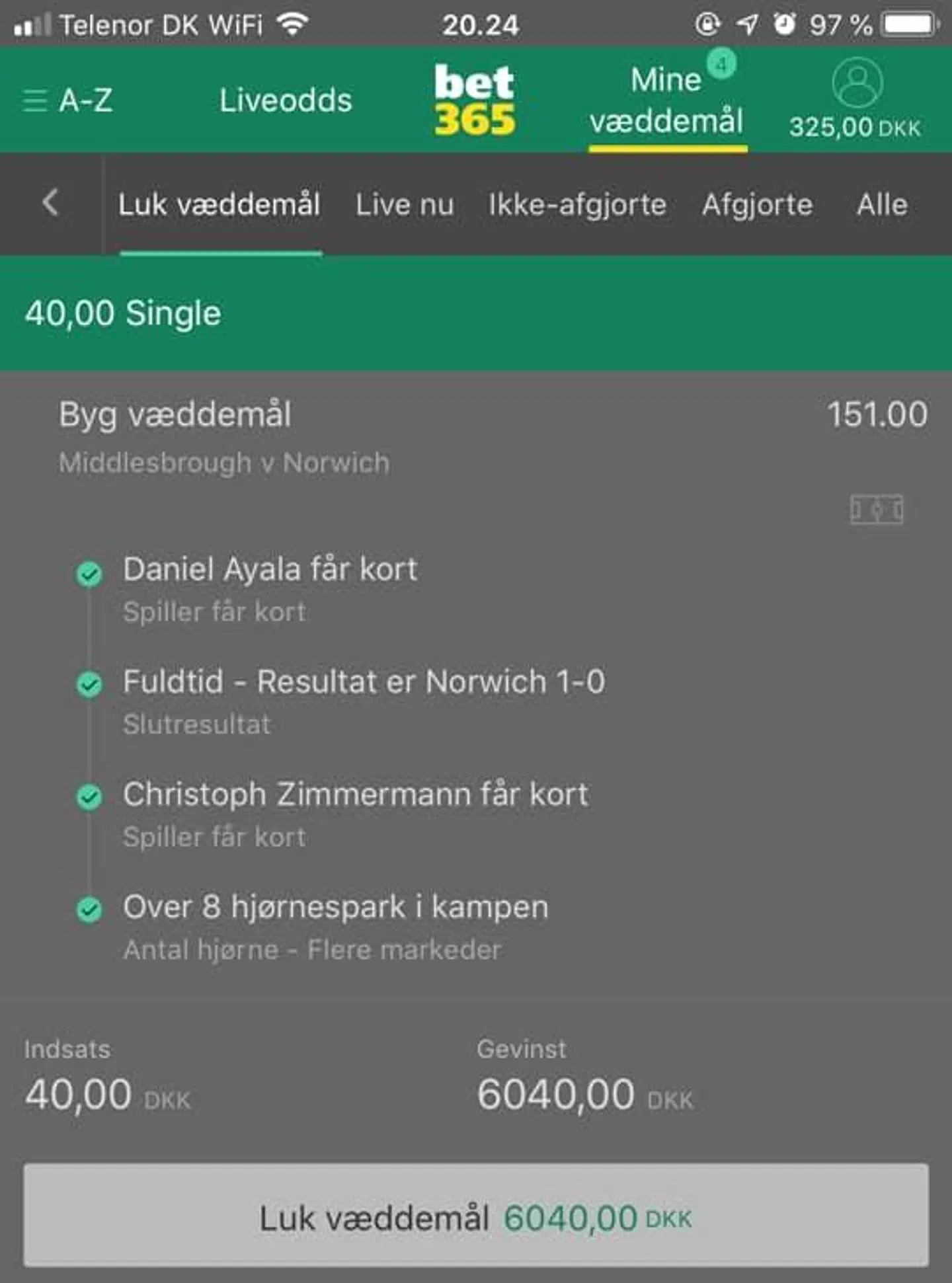The width and height of the screenshot is (952, 1283).
Task: Open Mine væddemål section
Action: [x=666, y=100]
